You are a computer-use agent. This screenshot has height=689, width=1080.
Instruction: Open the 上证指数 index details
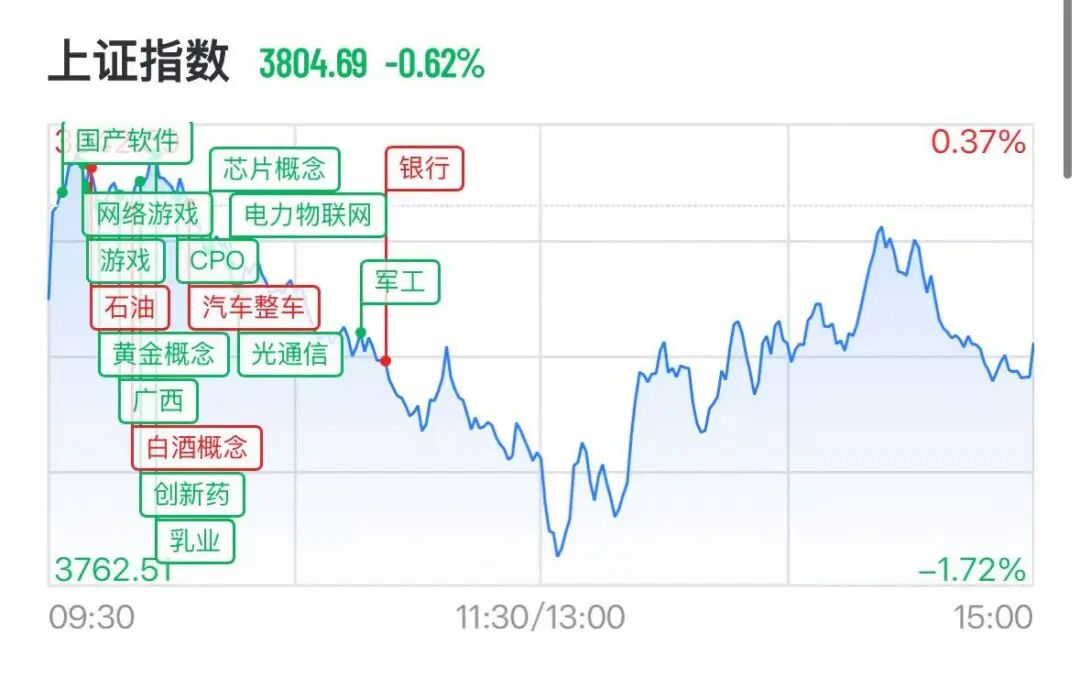[x=139, y=62]
